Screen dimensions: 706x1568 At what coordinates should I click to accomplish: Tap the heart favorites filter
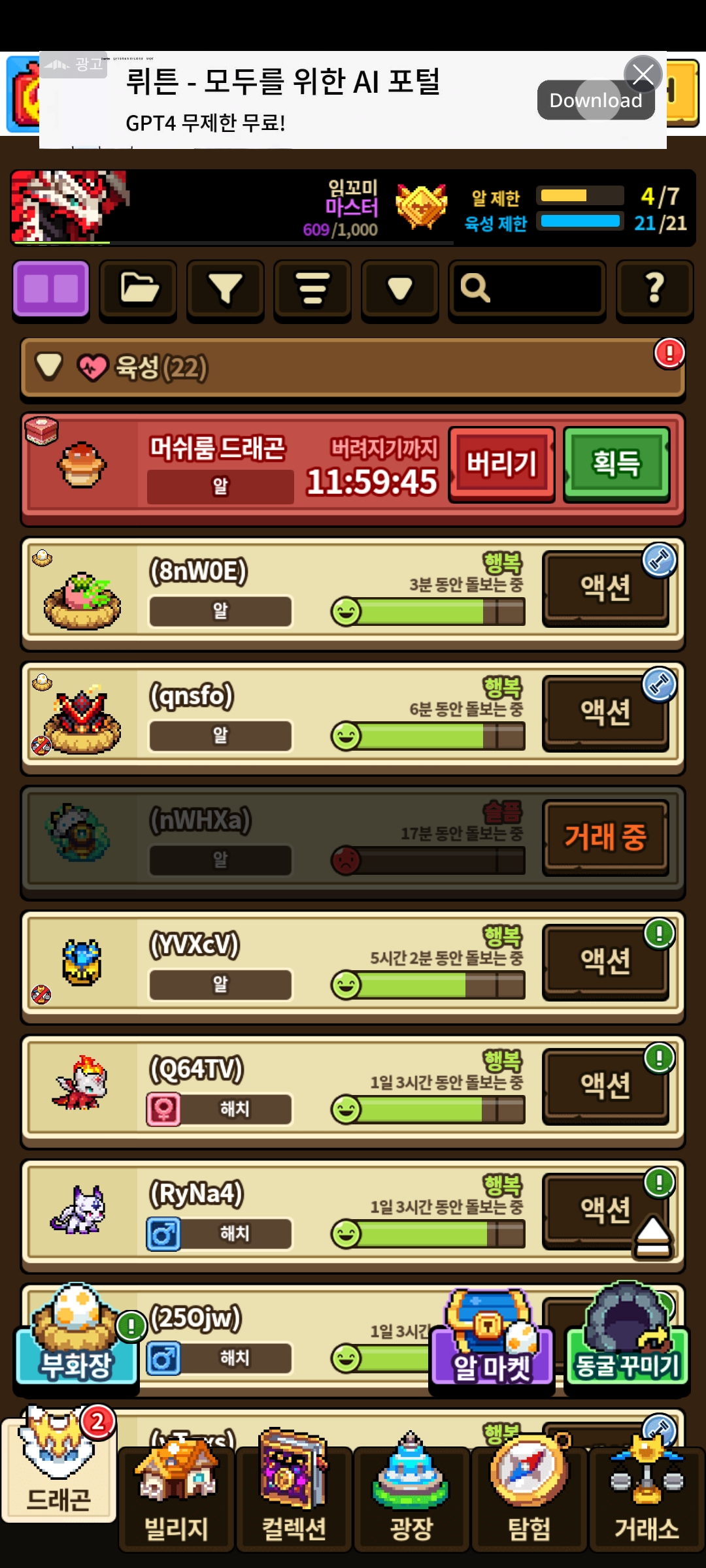pos(399,289)
